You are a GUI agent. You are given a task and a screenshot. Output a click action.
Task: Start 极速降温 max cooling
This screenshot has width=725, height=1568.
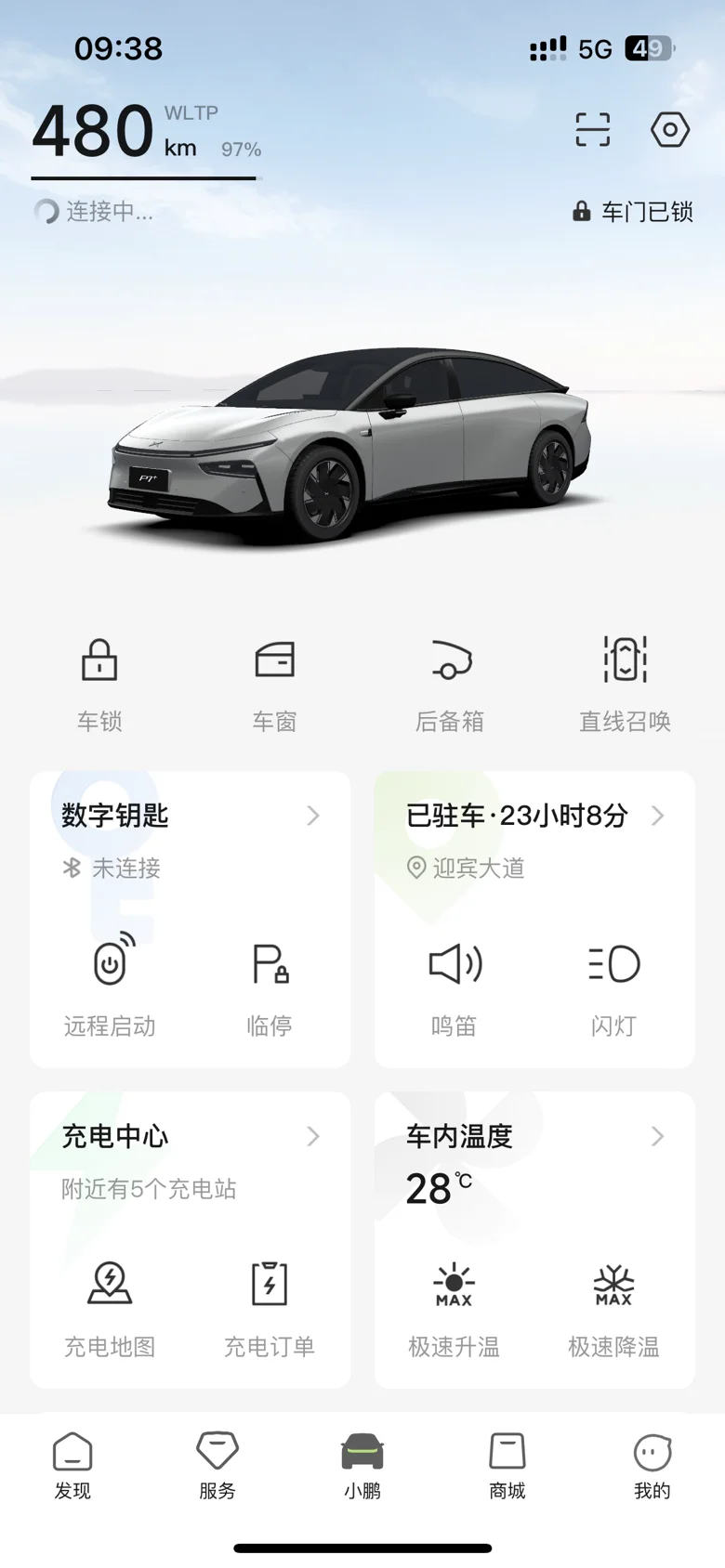click(613, 1305)
